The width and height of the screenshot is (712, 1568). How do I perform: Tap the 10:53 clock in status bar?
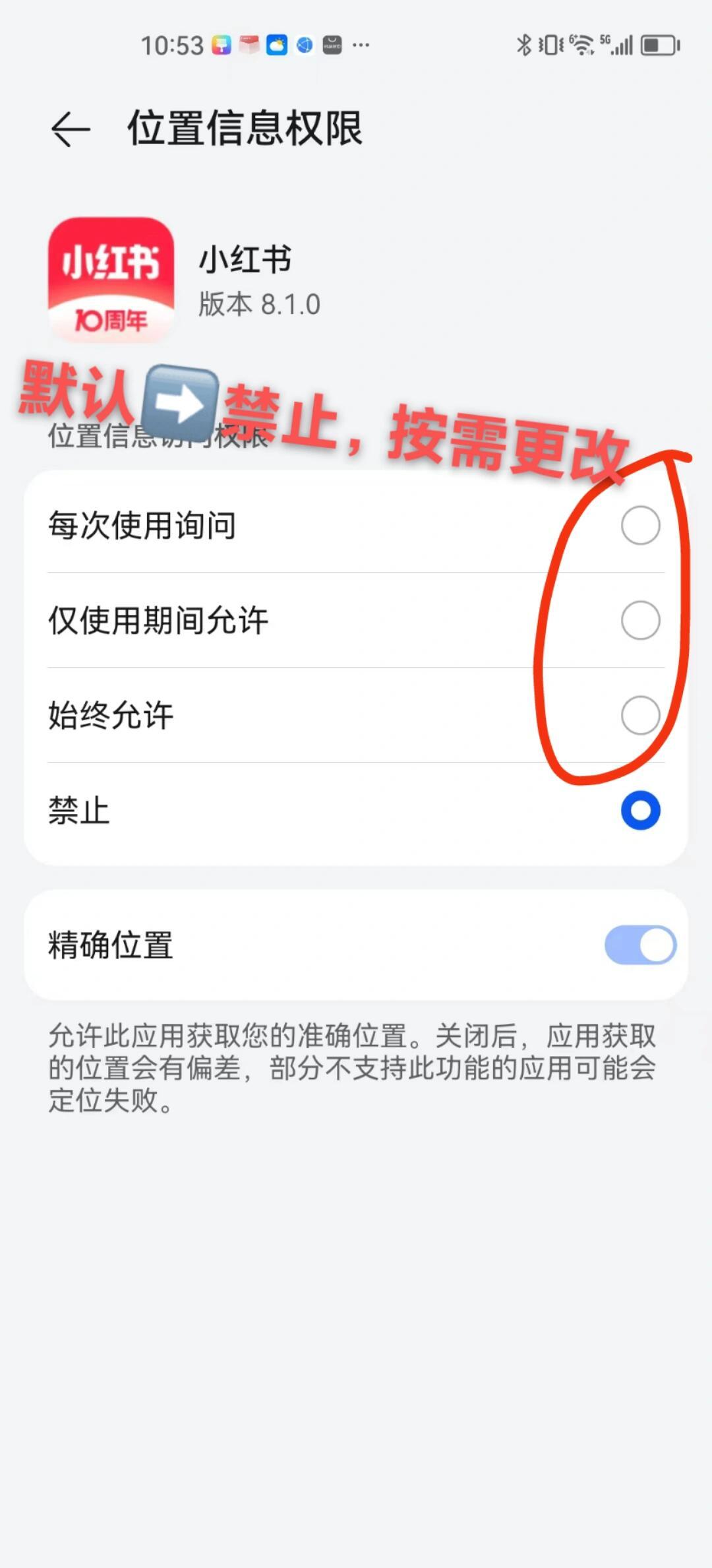171,45
